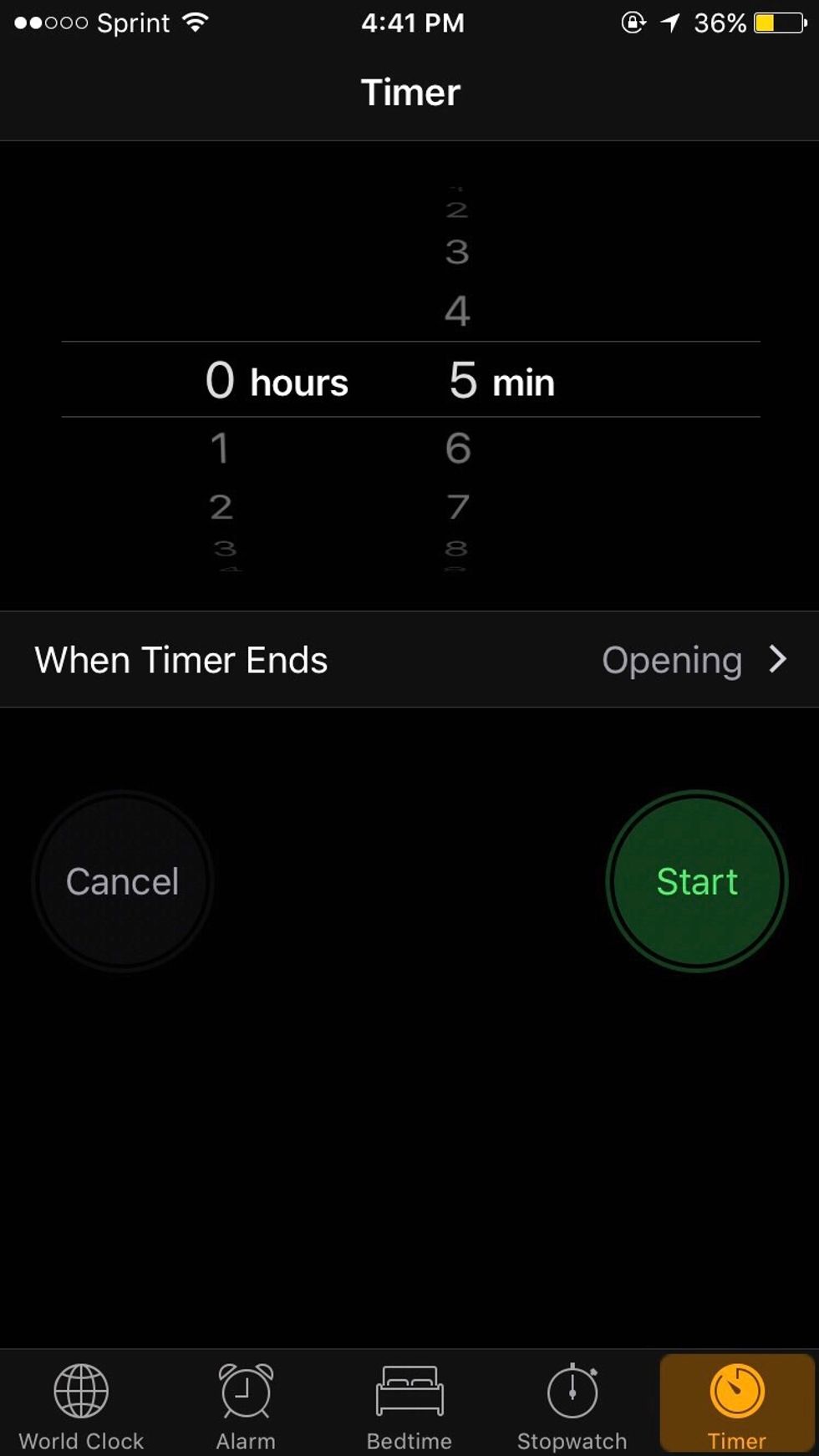Screen dimensions: 819x1456
Task: Tap the Cancel button
Action: pyautogui.click(x=123, y=881)
